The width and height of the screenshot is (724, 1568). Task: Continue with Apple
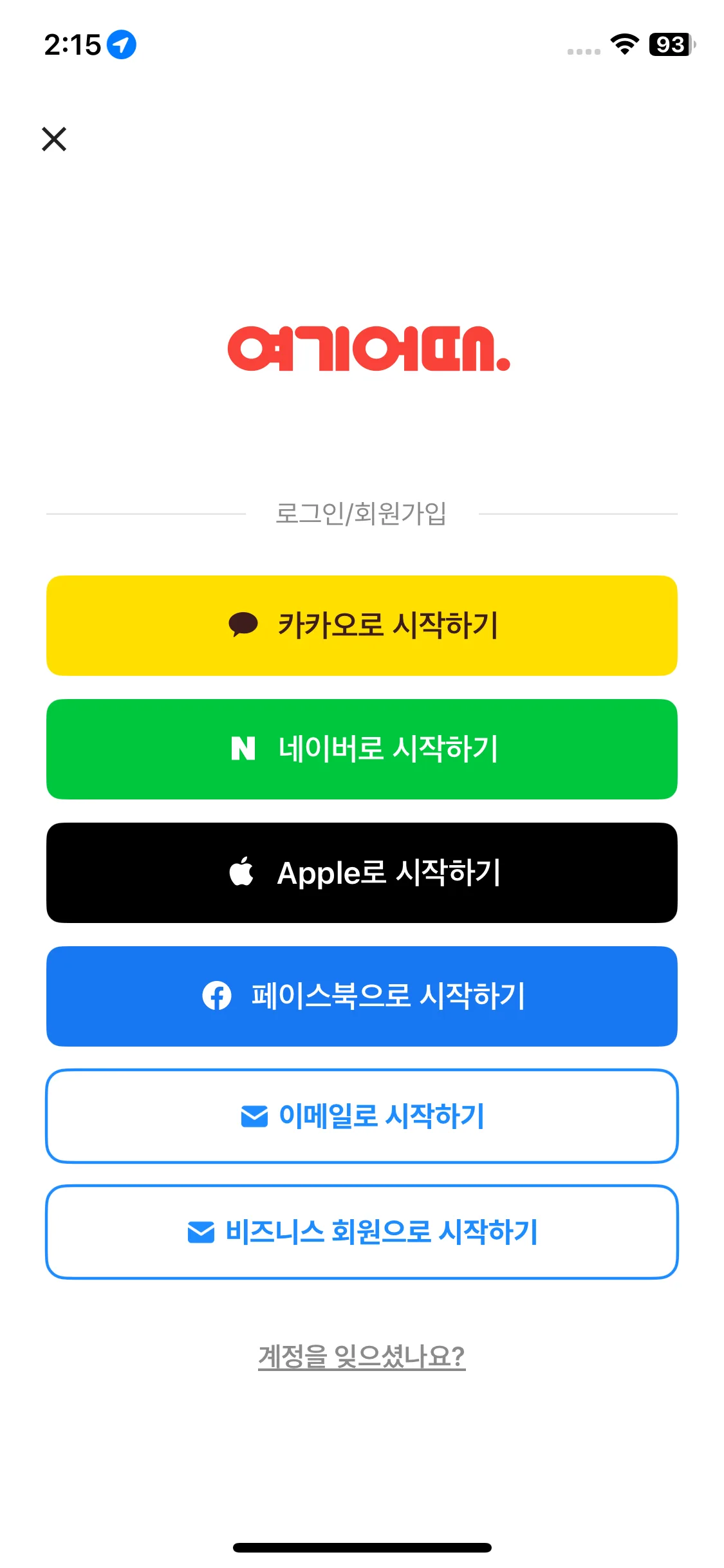(x=362, y=872)
